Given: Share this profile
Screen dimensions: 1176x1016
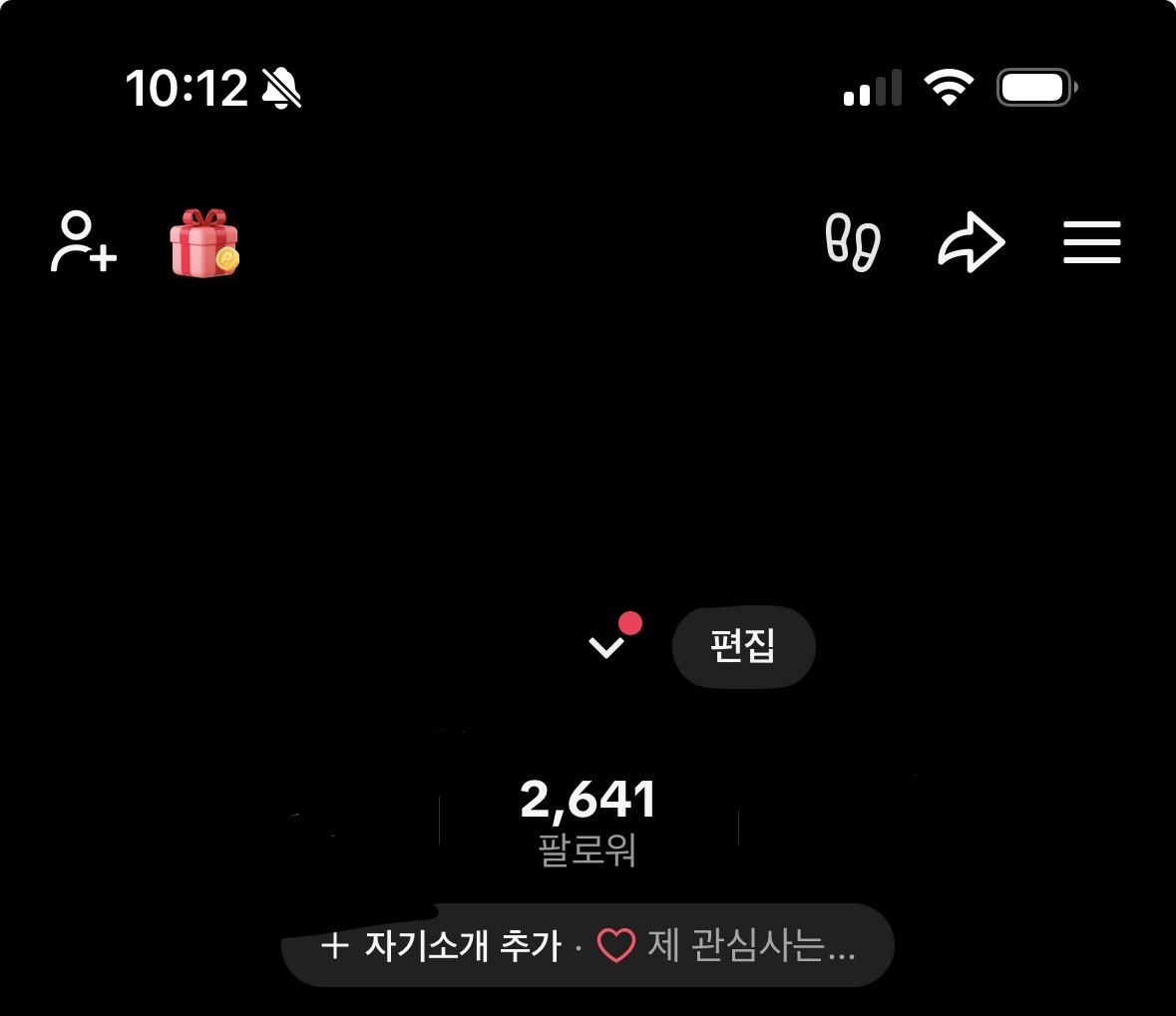Looking at the screenshot, I should pos(971,242).
